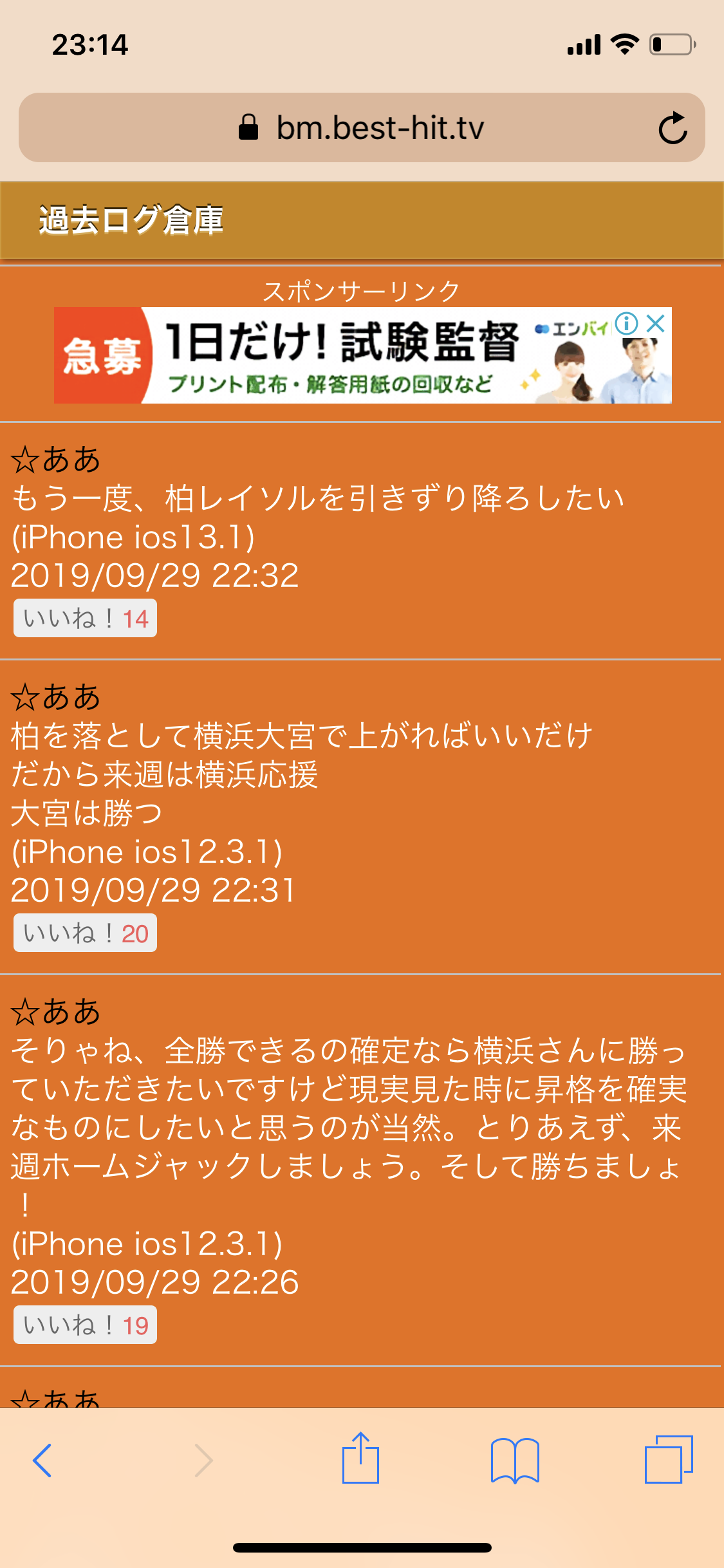
Task: Show open Safari tabs
Action: tap(669, 1460)
